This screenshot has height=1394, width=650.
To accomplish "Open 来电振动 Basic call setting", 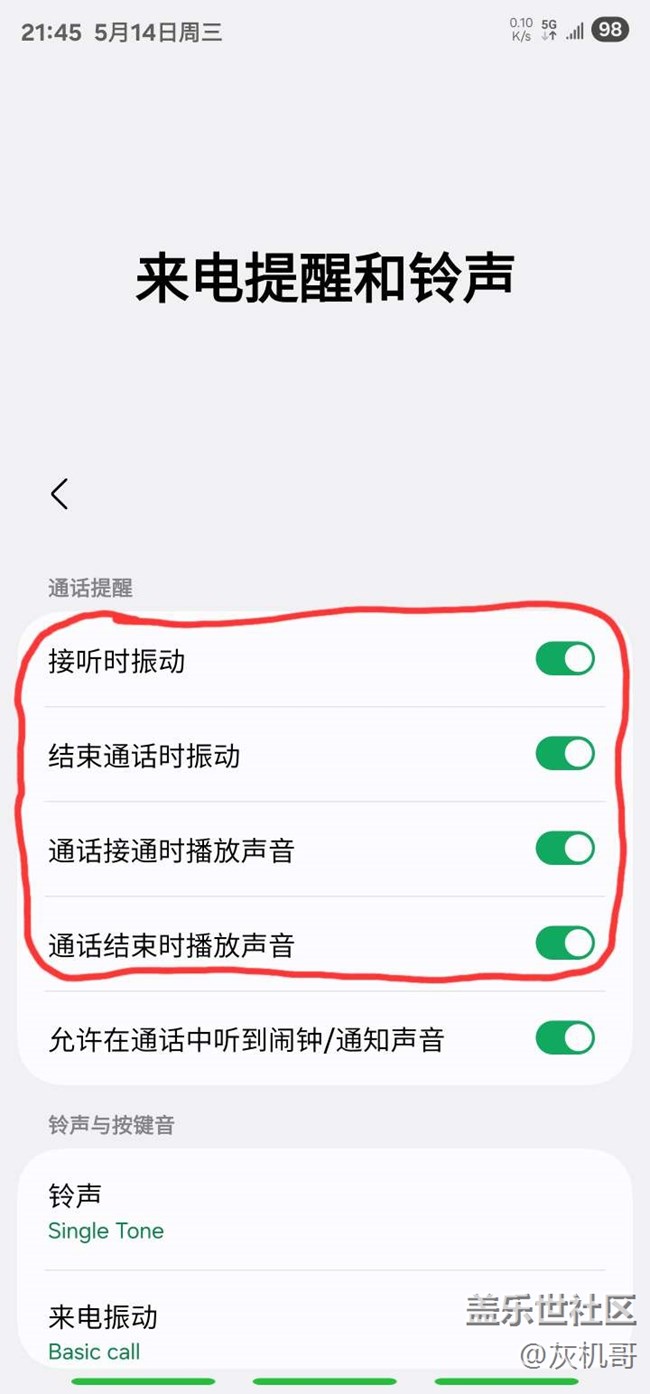I will click(325, 1320).
